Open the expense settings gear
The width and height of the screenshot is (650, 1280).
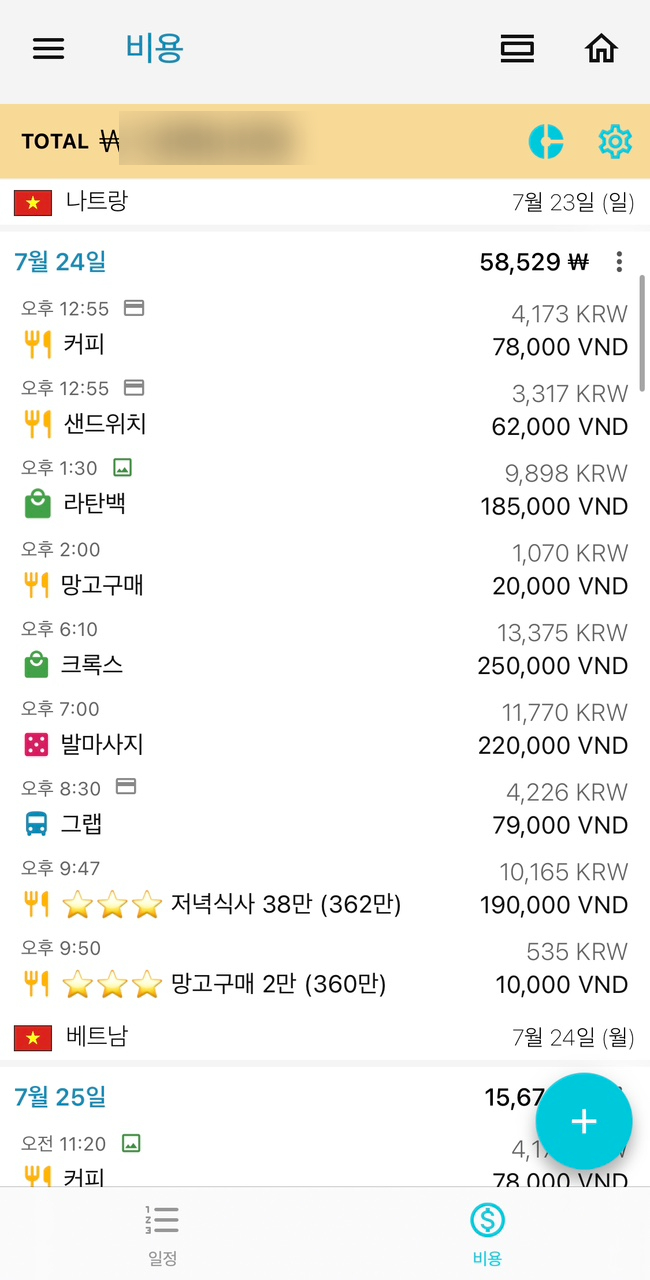click(615, 141)
